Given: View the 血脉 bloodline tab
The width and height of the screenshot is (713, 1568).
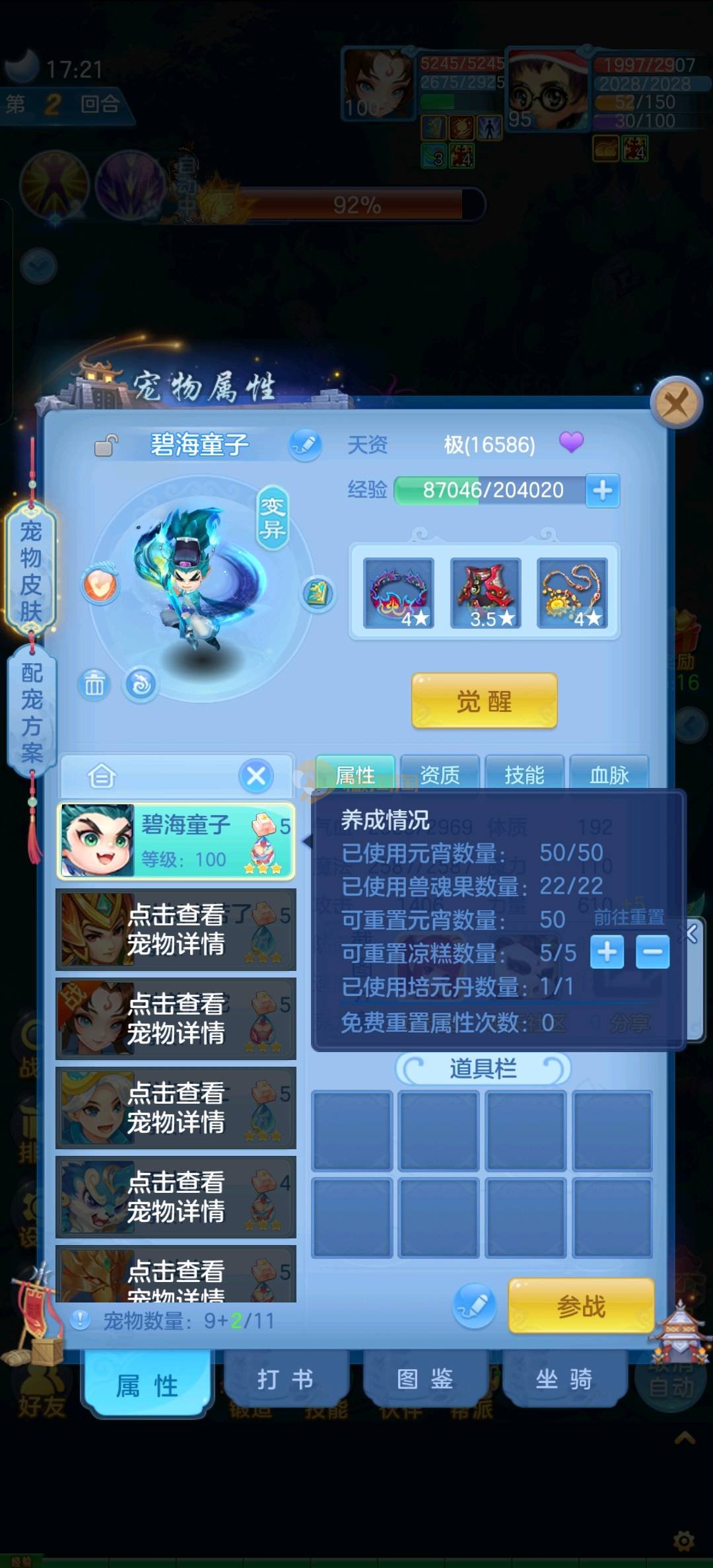Looking at the screenshot, I should point(609,774).
